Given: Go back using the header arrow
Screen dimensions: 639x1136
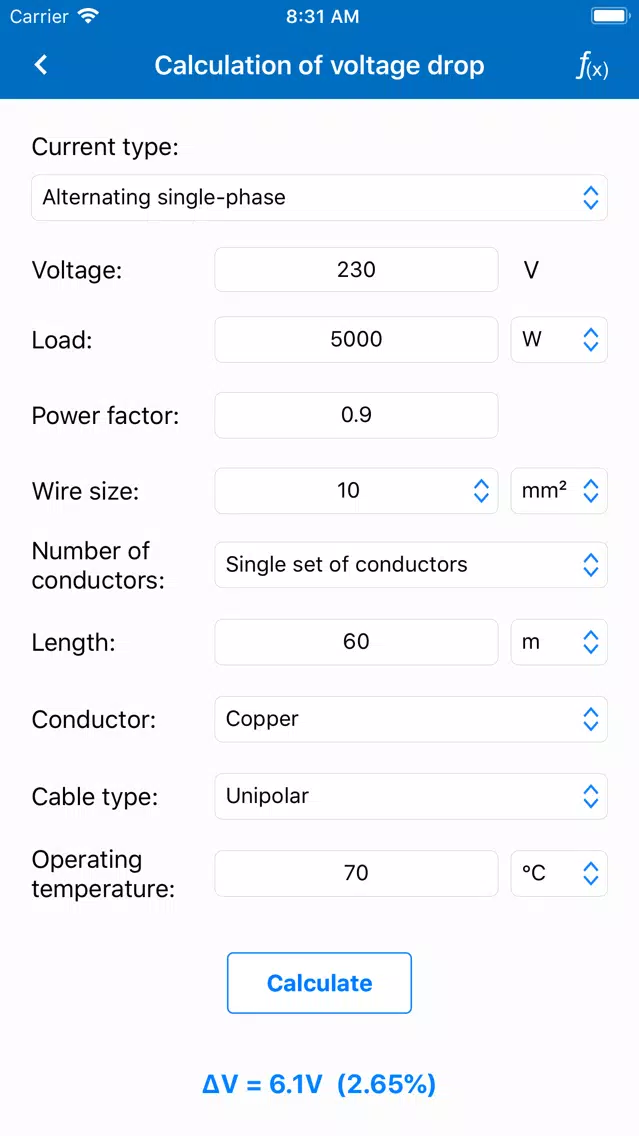Looking at the screenshot, I should pyautogui.click(x=41, y=65).
